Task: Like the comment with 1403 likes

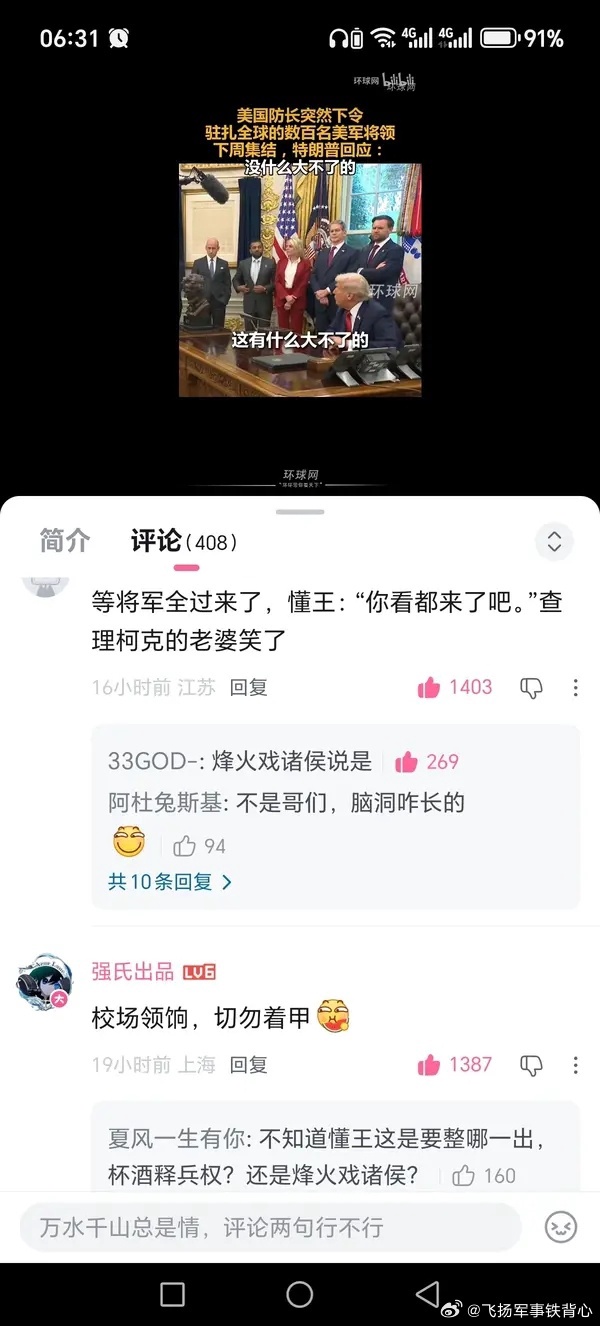Action: (x=430, y=687)
